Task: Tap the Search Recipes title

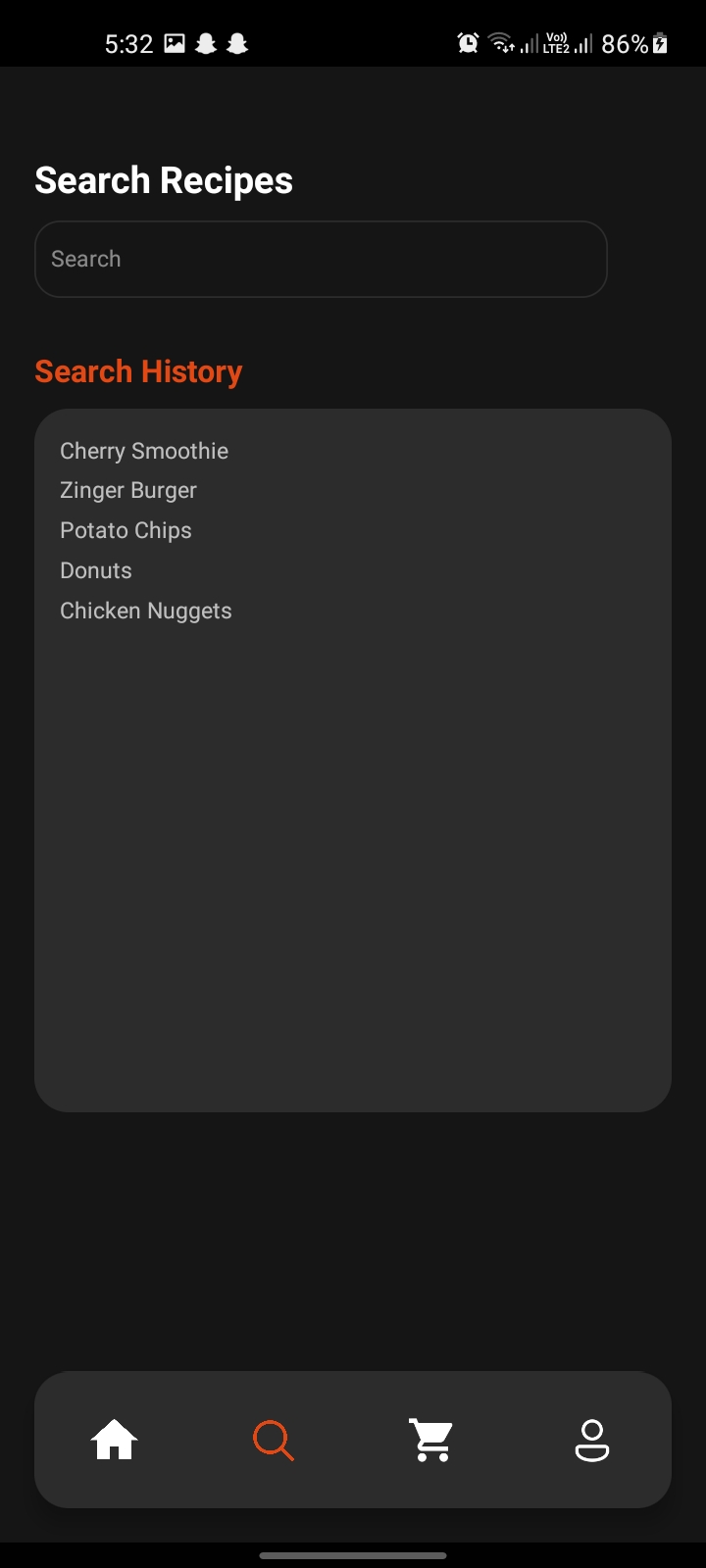Action: tap(163, 179)
